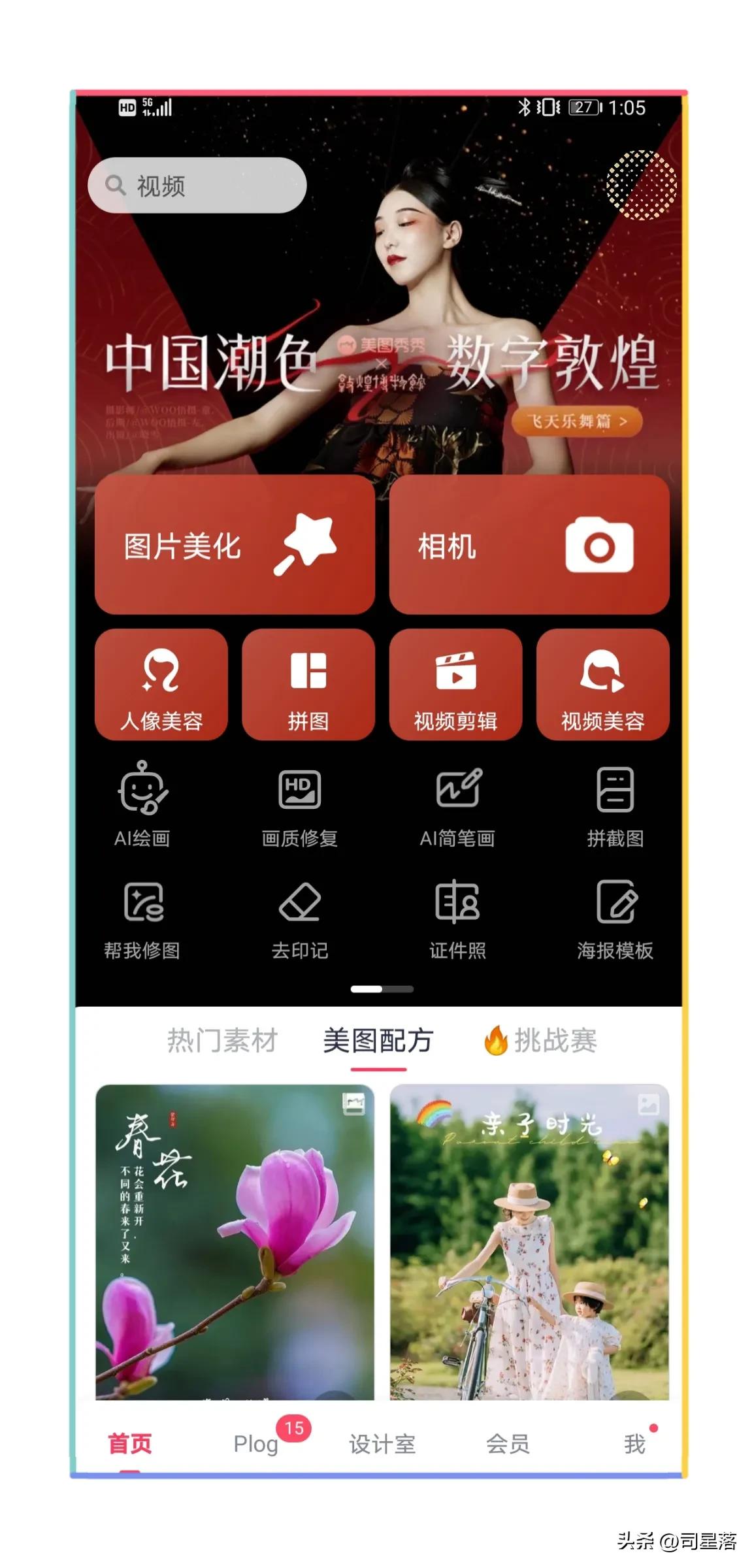Select the 去印记 watermark removal tool
754x1568 pixels.
(300, 920)
